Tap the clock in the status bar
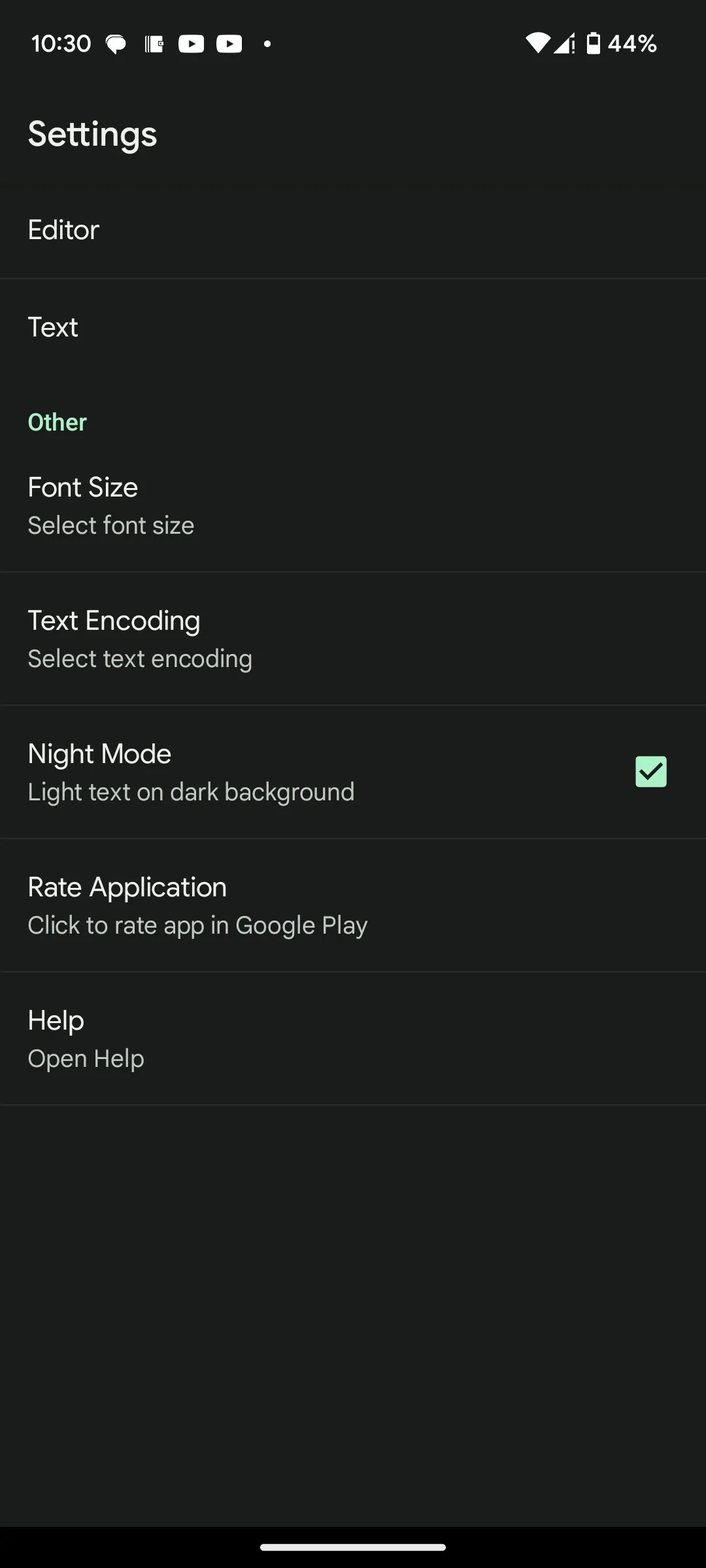706x1568 pixels. [x=62, y=43]
